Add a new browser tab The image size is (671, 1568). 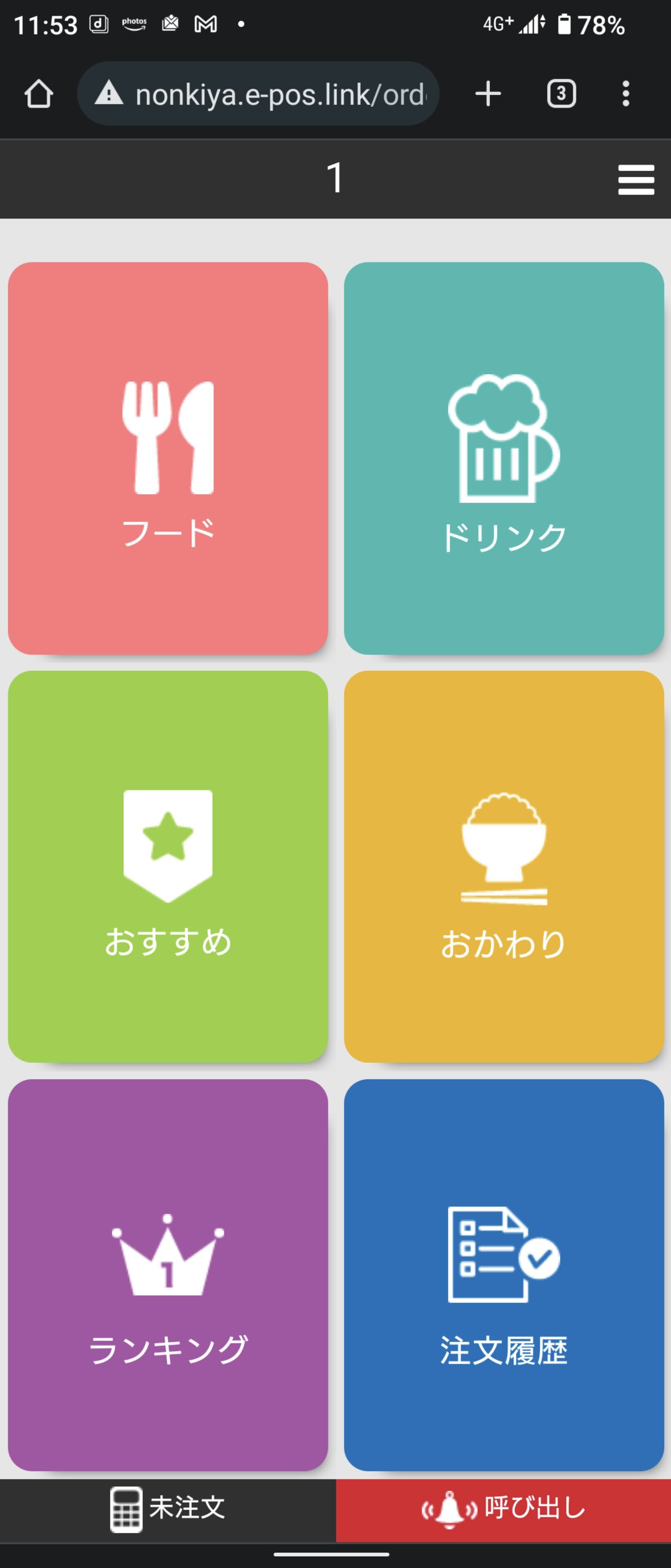[x=488, y=94]
